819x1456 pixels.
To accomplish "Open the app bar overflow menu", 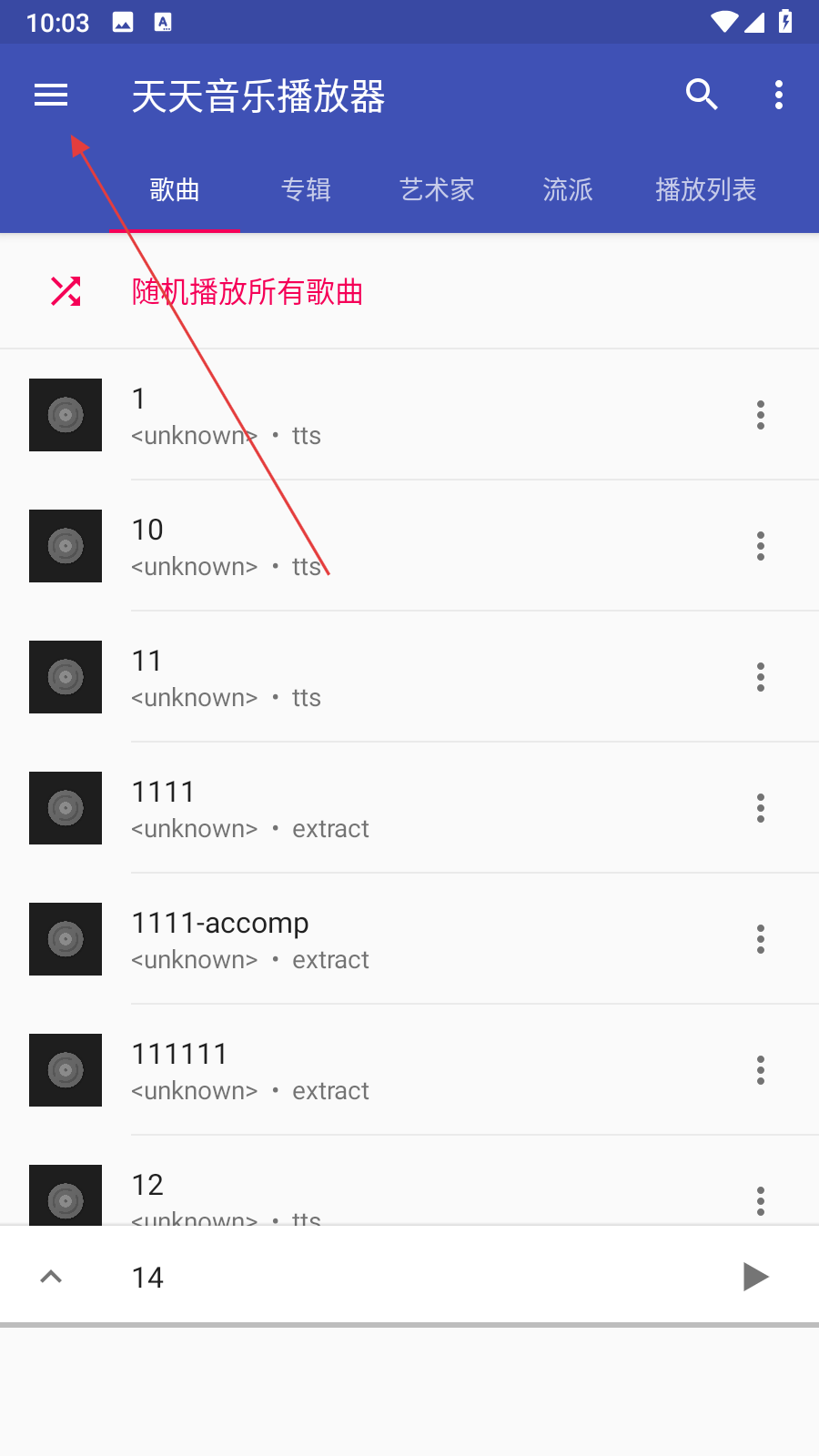I will (x=779, y=95).
